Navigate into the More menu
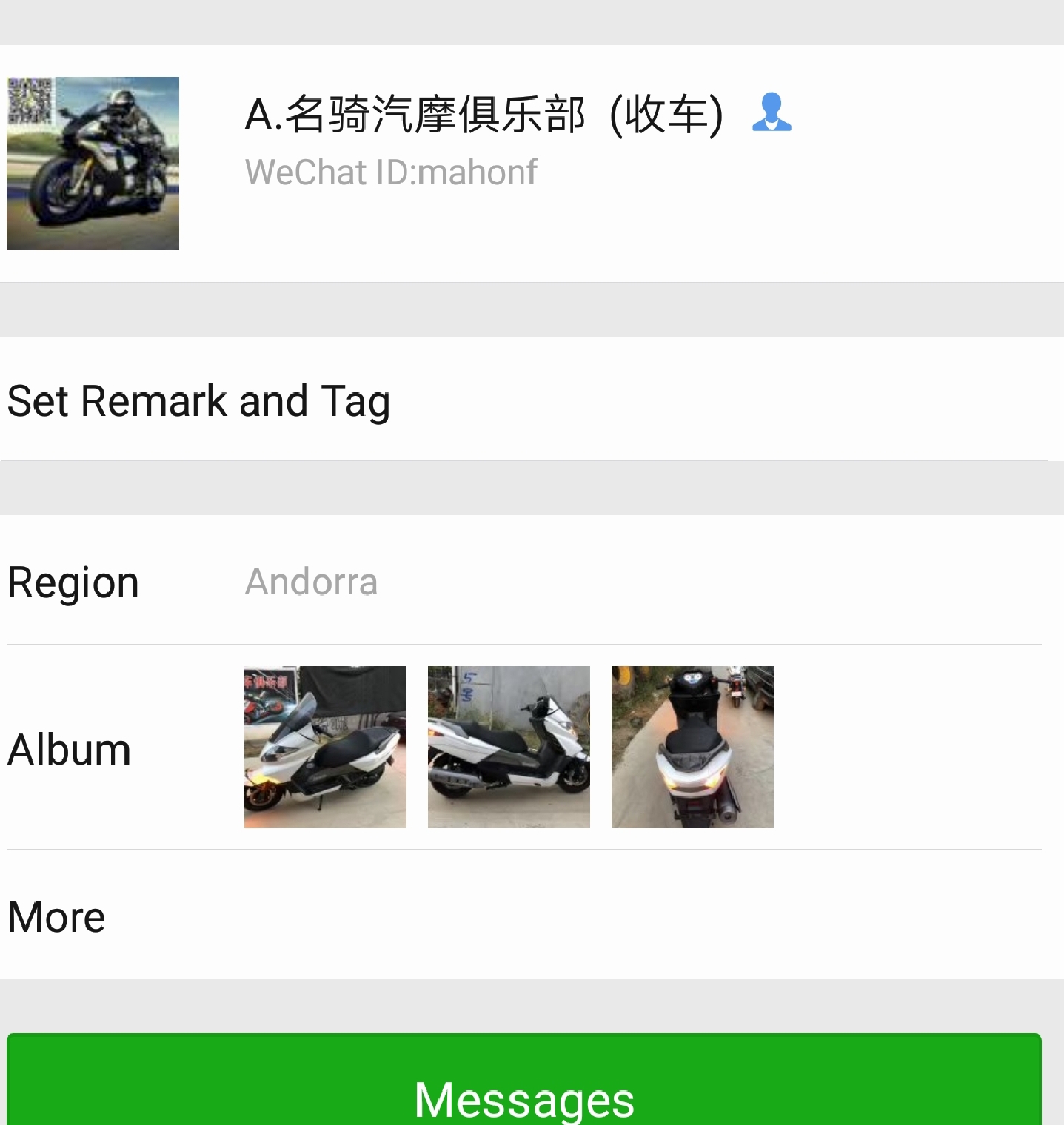1064x1125 pixels. pos(56,917)
